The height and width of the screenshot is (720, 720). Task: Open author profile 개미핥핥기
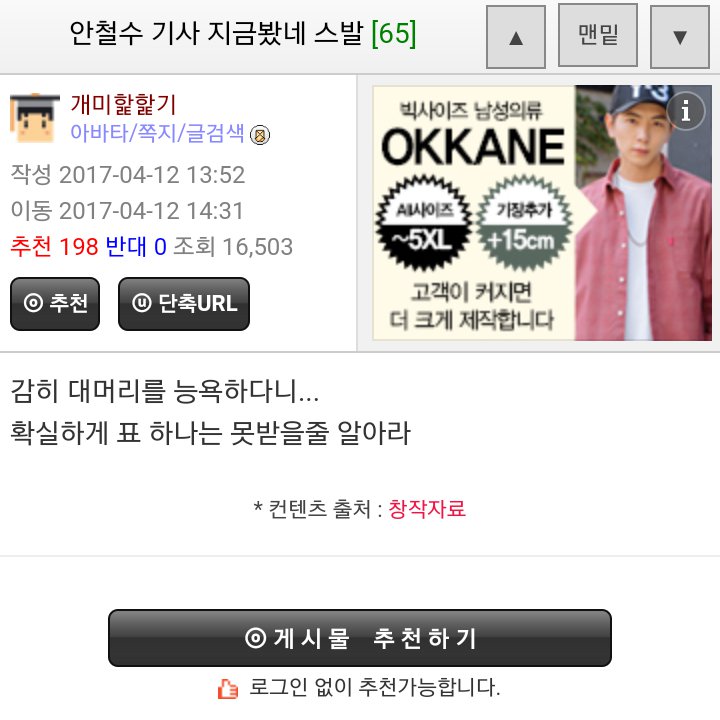(x=123, y=104)
